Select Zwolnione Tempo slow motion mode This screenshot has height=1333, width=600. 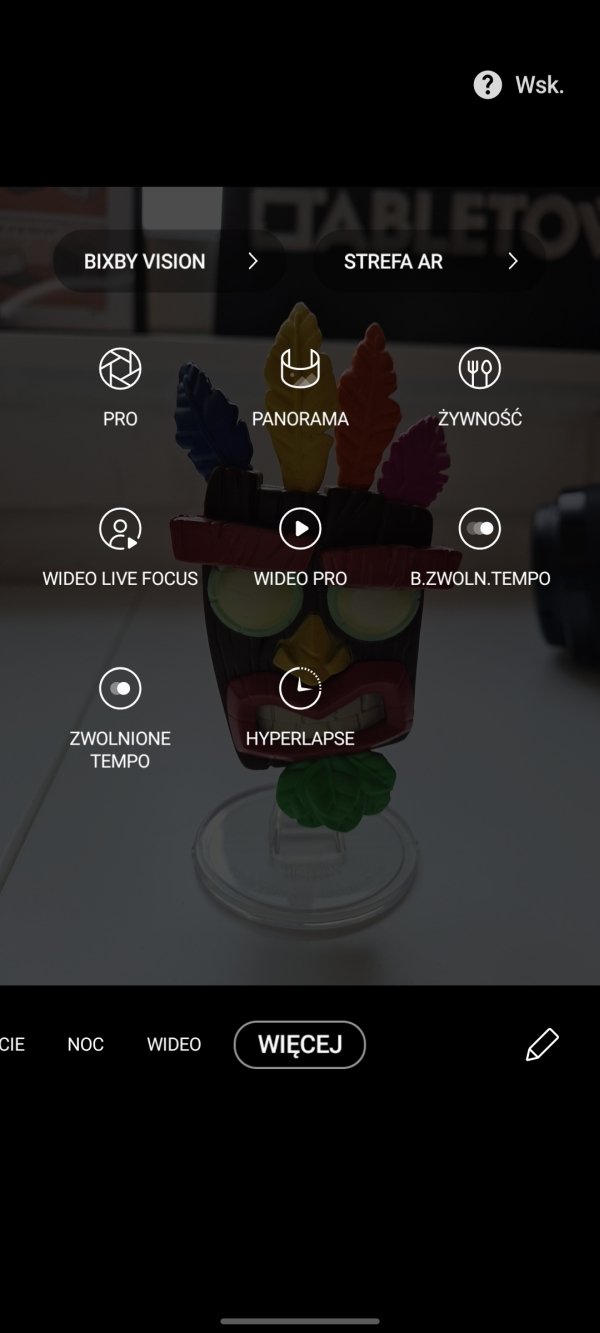(120, 718)
